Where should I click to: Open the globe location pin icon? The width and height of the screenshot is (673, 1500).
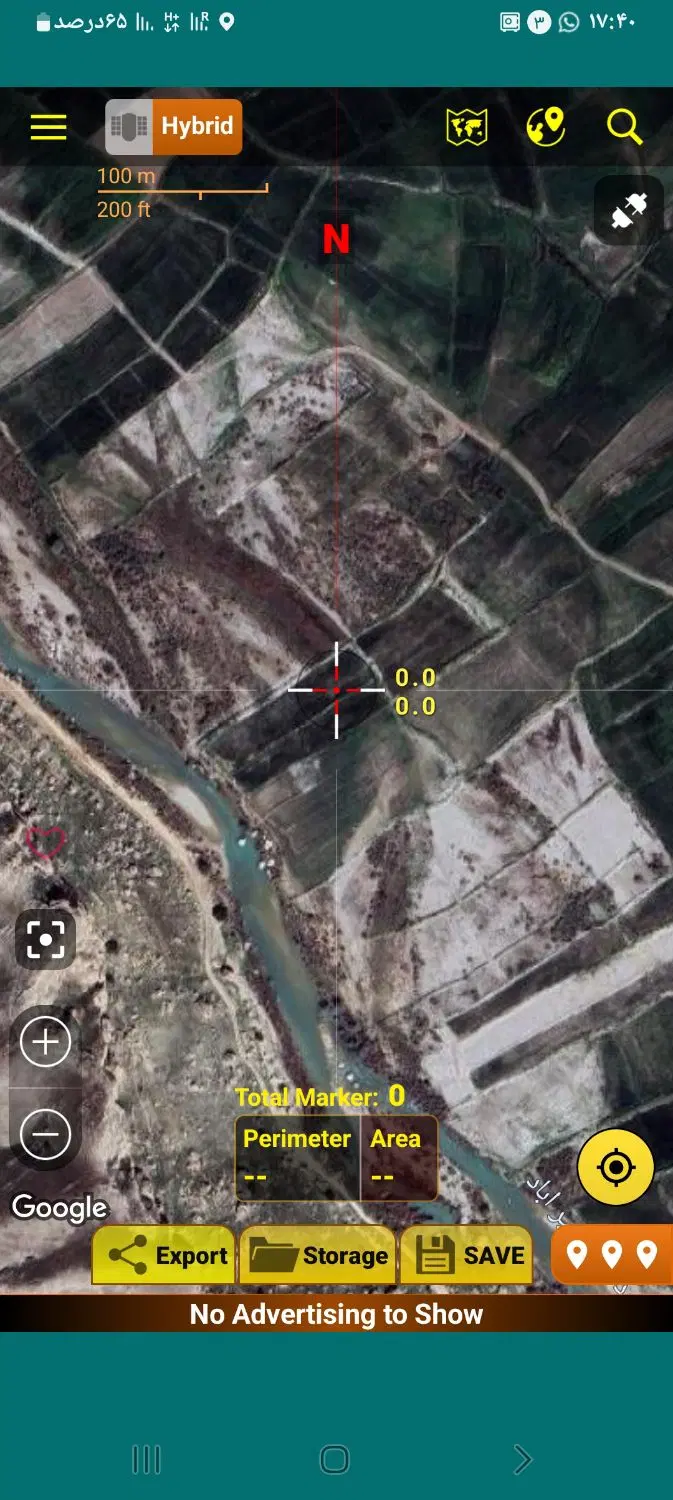click(x=545, y=127)
